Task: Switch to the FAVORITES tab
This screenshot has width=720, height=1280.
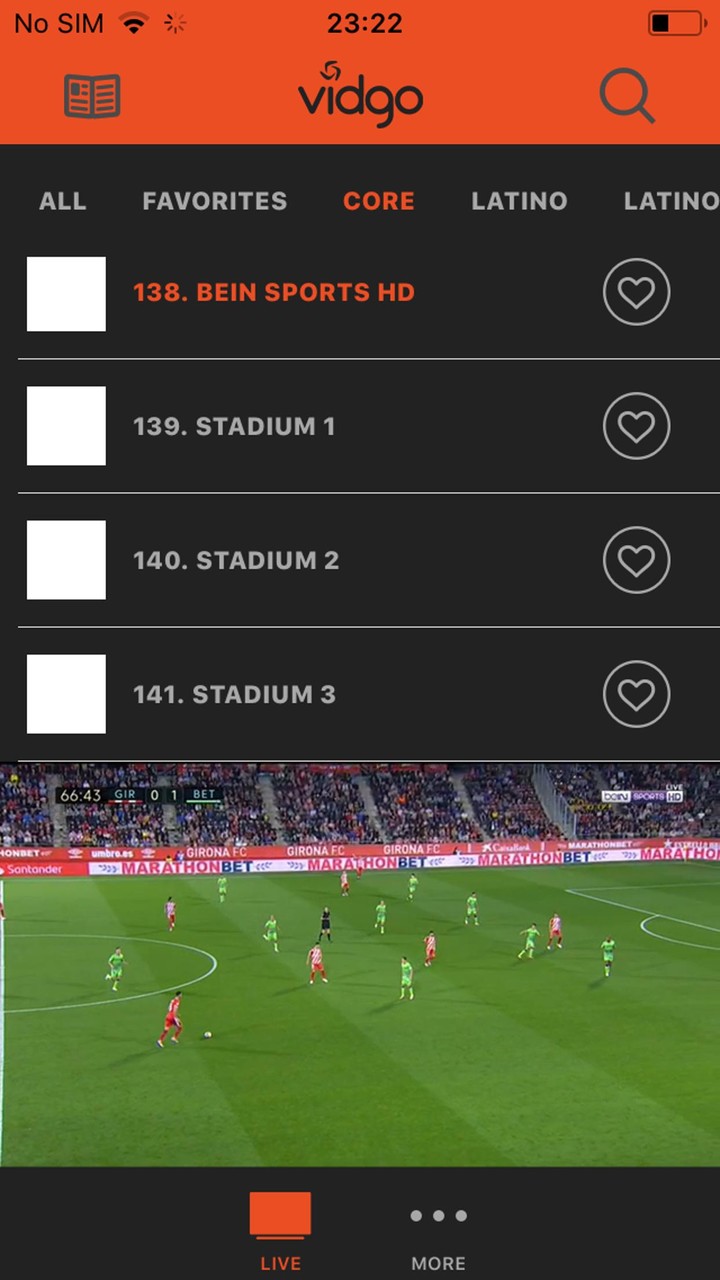Action: pos(214,200)
